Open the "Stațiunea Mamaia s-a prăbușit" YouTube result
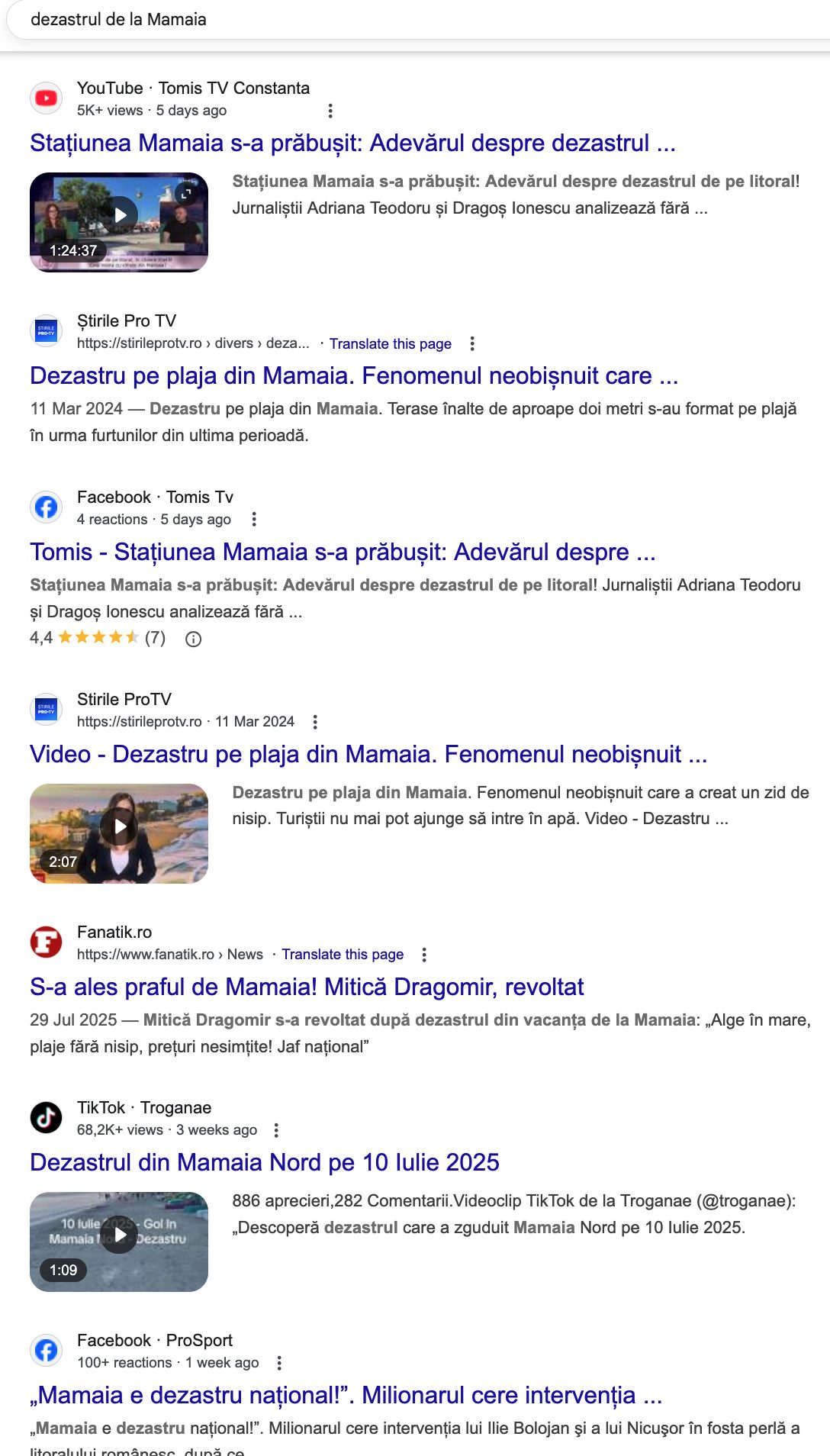This screenshot has width=830, height=1456. [x=352, y=143]
